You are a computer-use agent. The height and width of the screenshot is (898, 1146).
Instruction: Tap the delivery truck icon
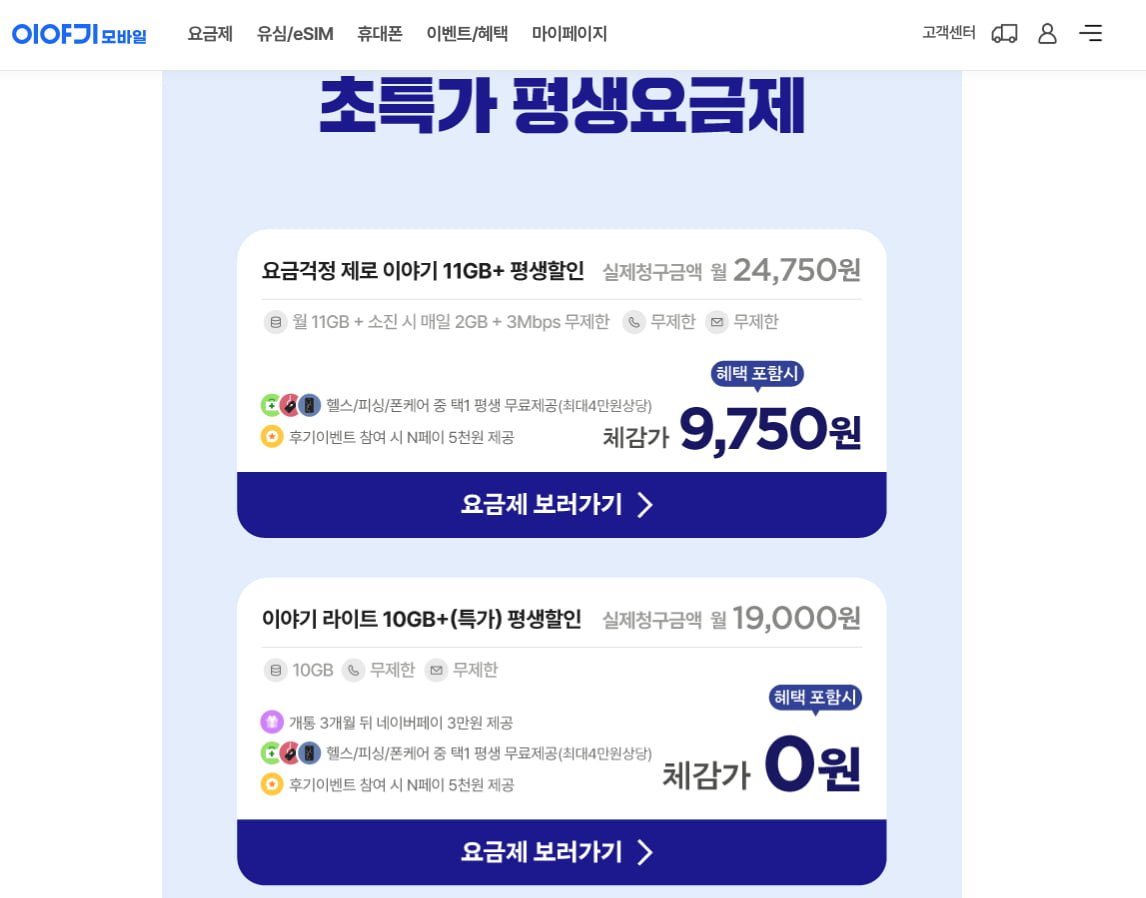pyautogui.click(x=1004, y=34)
